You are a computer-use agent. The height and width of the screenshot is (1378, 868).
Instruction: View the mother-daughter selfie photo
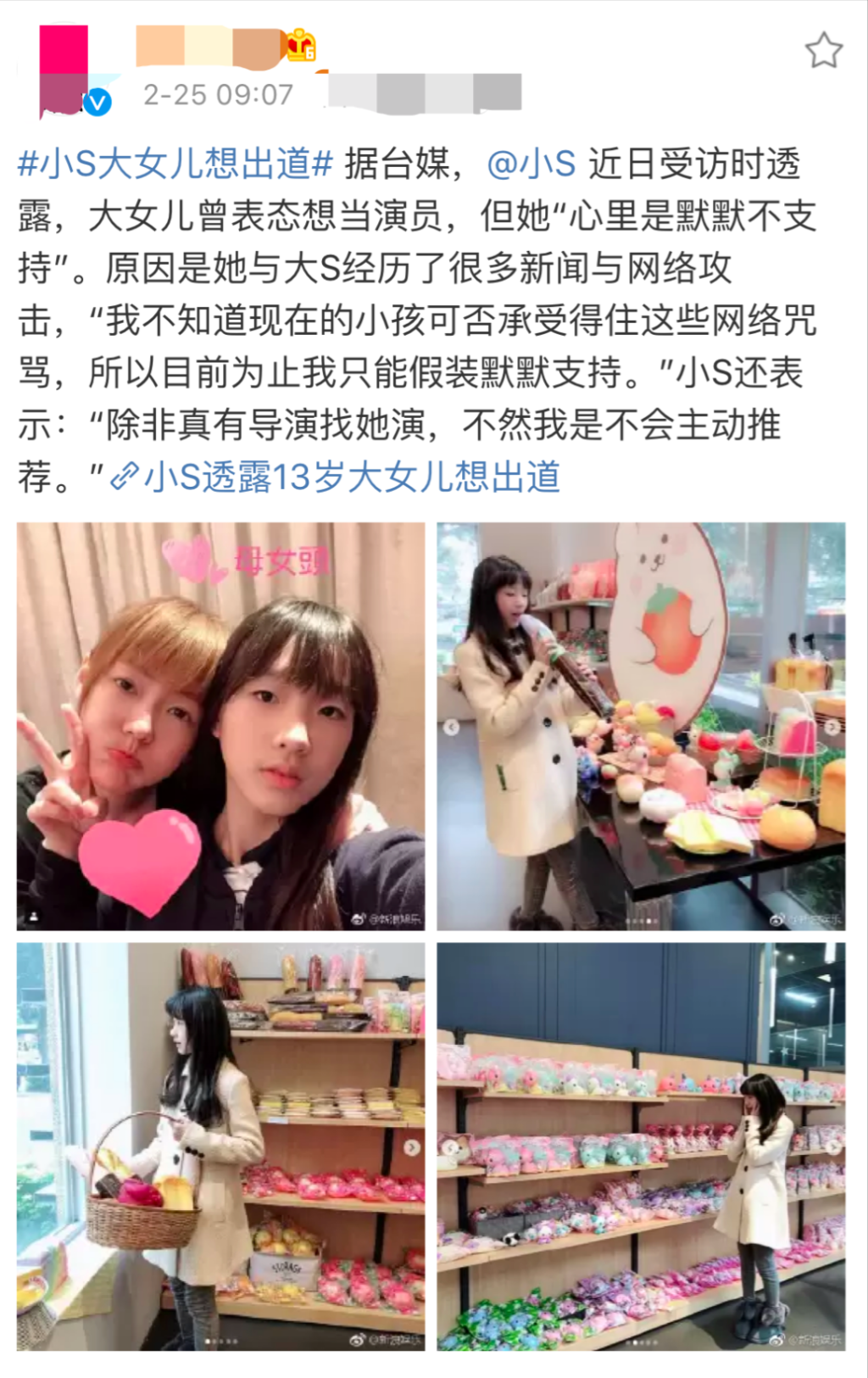[x=221, y=726]
